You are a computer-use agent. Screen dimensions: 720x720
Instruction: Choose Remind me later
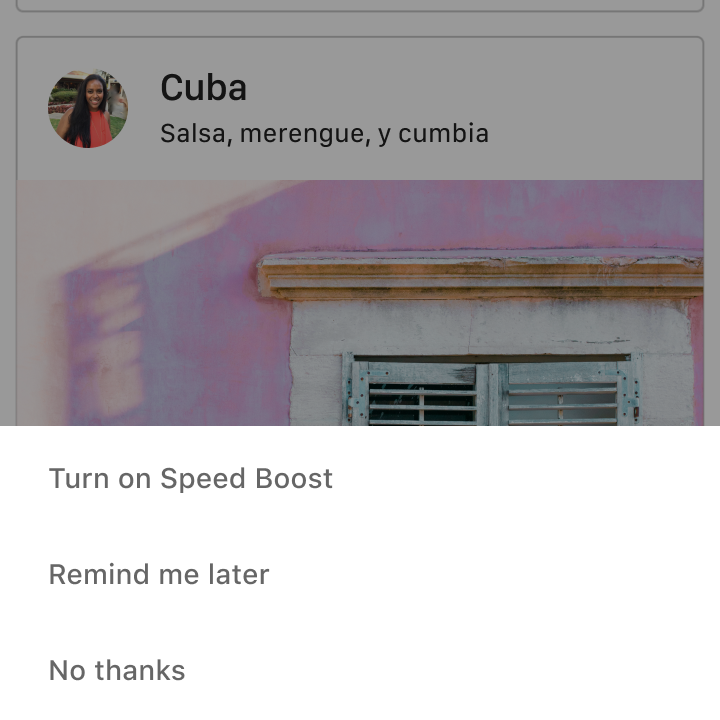tap(159, 575)
